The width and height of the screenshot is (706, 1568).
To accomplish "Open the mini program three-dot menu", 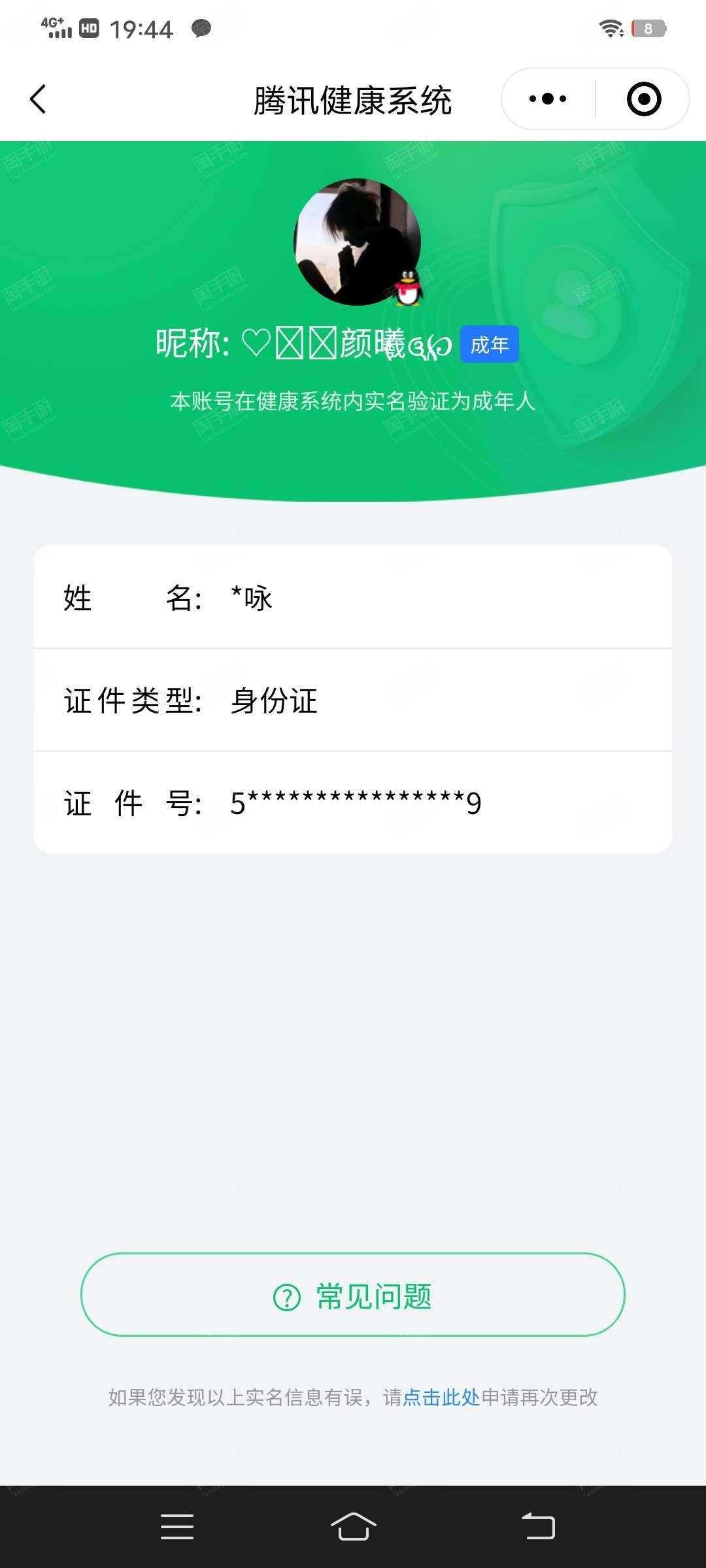I will [x=548, y=99].
